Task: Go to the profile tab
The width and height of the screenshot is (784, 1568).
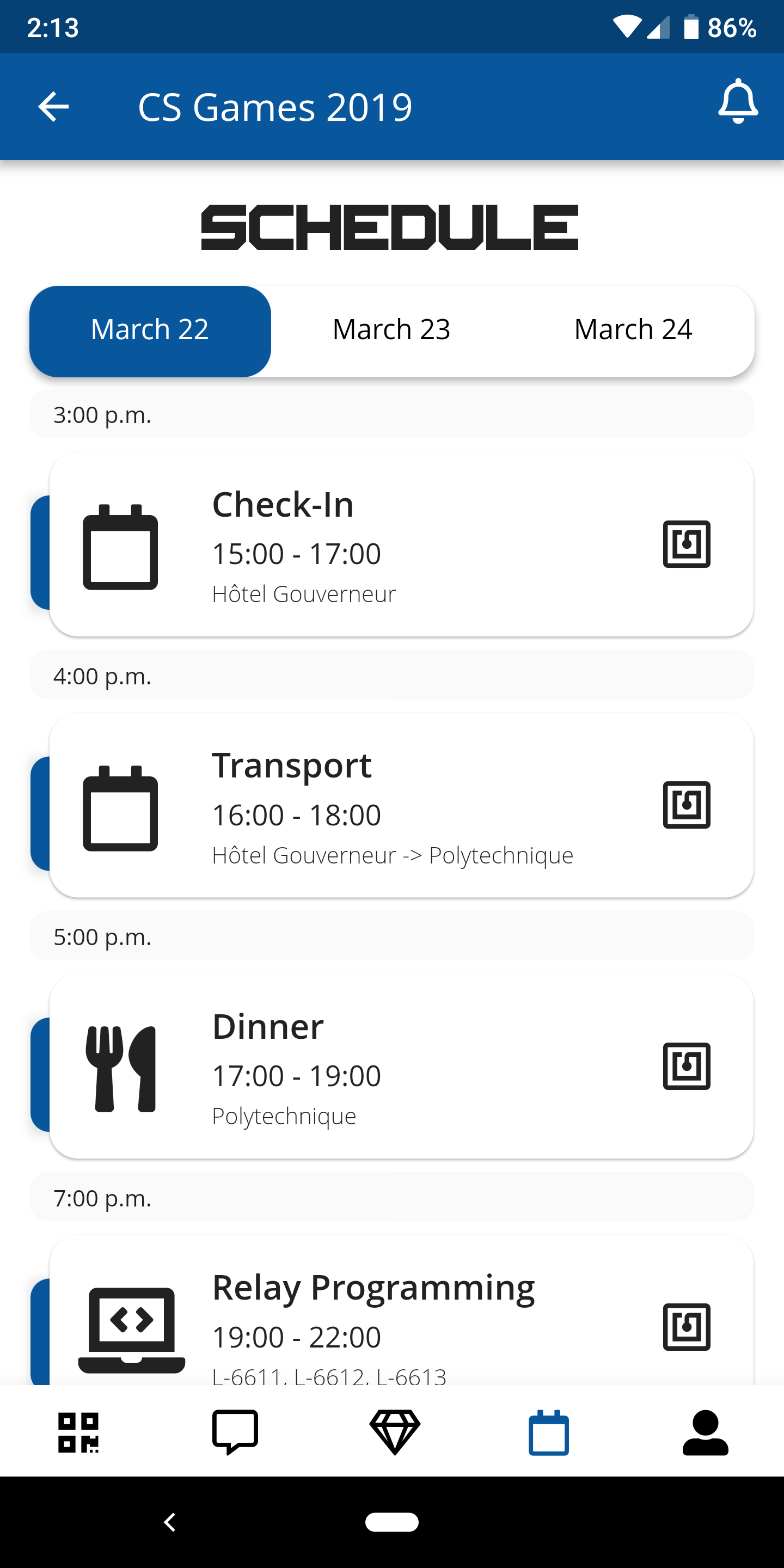Action: coord(706,1432)
